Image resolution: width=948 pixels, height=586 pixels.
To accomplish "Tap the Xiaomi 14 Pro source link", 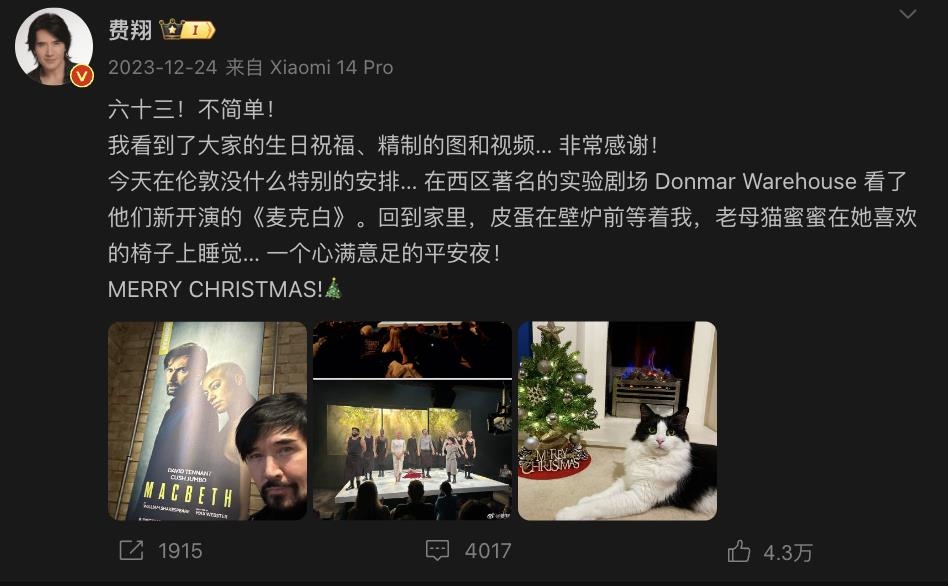I will click(x=332, y=67).
